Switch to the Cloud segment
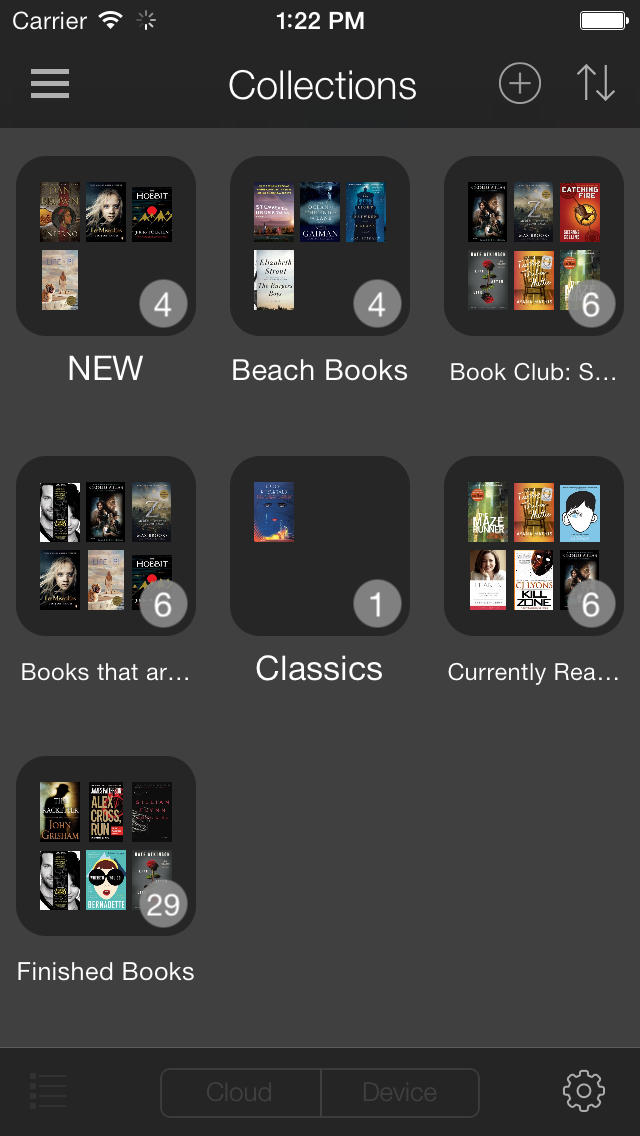 point(240,1092)
